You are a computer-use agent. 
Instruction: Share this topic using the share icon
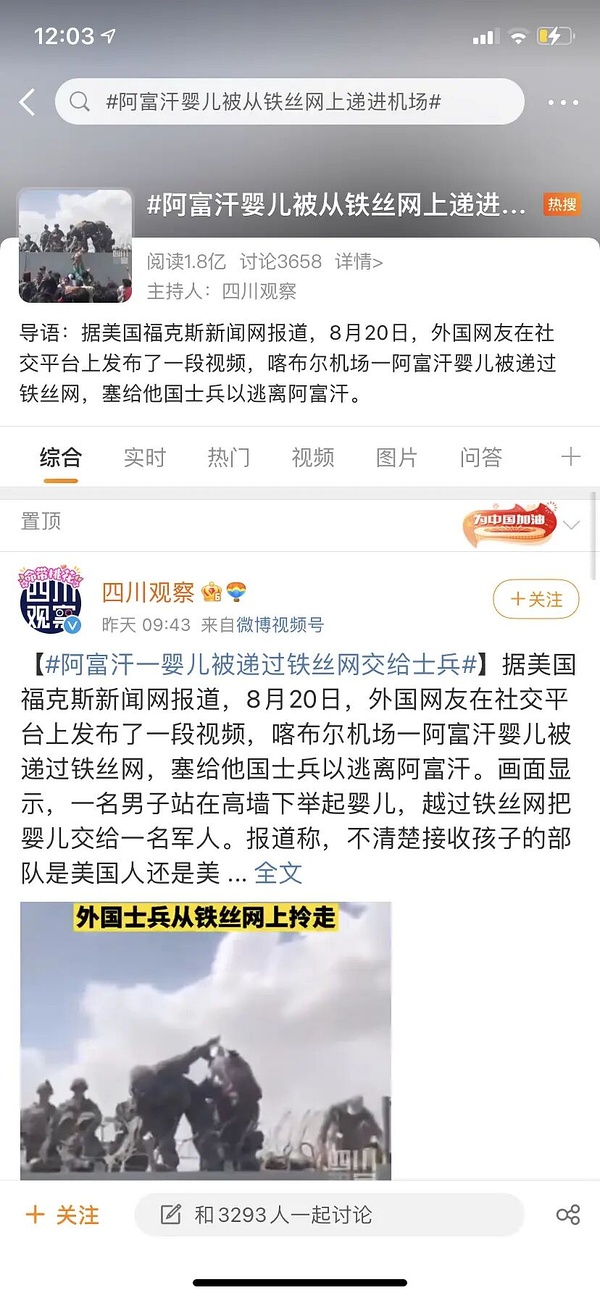pos(567,1215)
